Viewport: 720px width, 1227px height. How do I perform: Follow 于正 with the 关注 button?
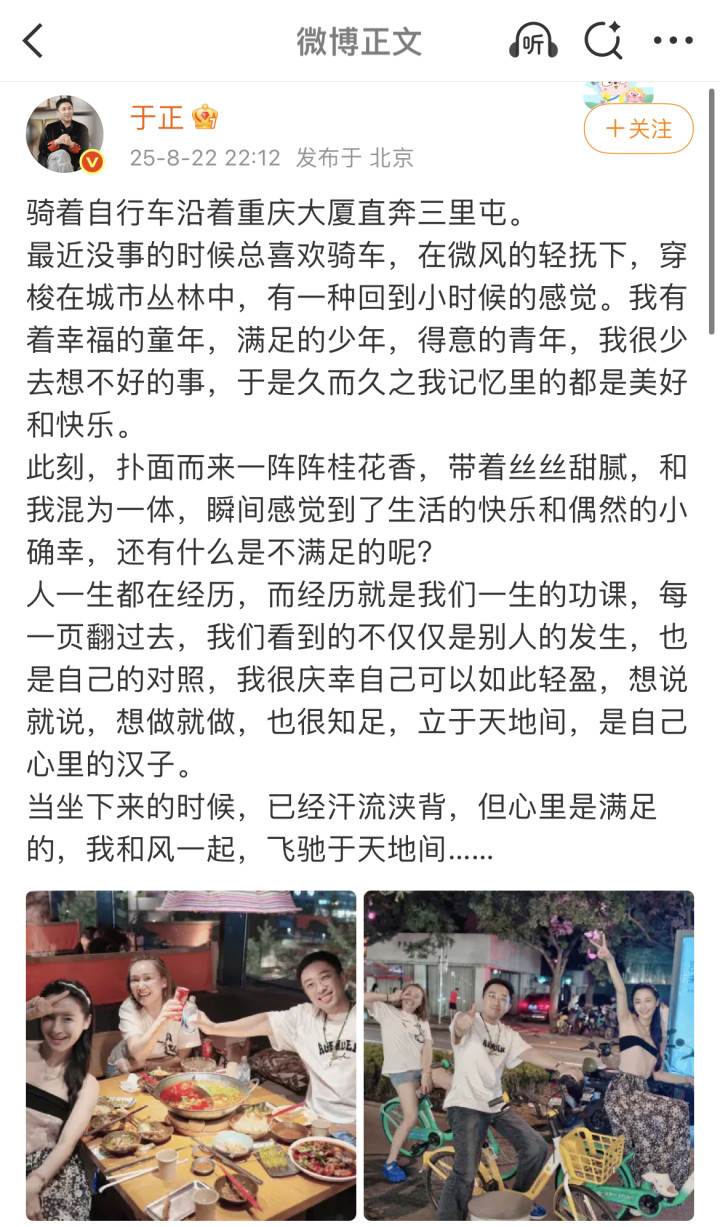coord(638,129)
